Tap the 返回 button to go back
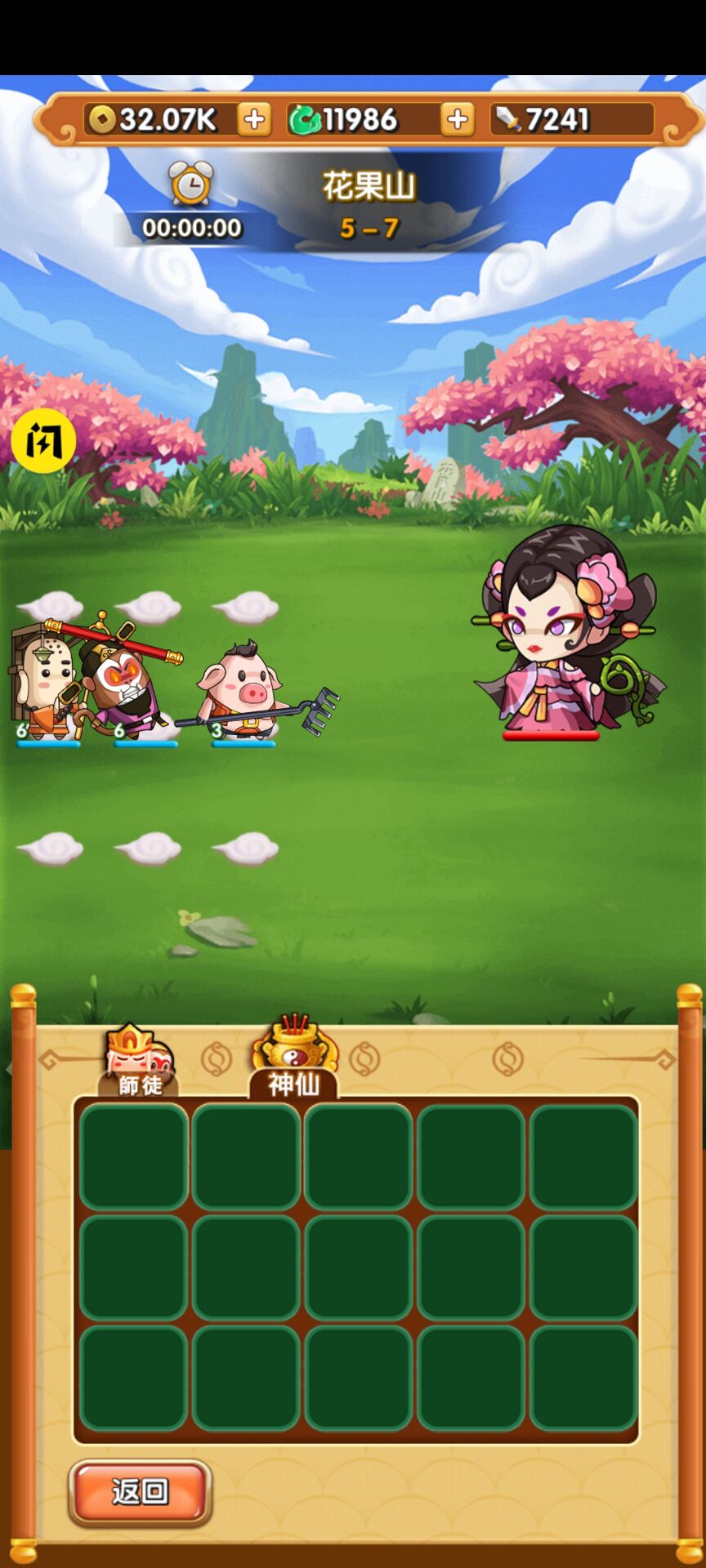Viewport: 706px width, 1568px height. pos(140,1491)
